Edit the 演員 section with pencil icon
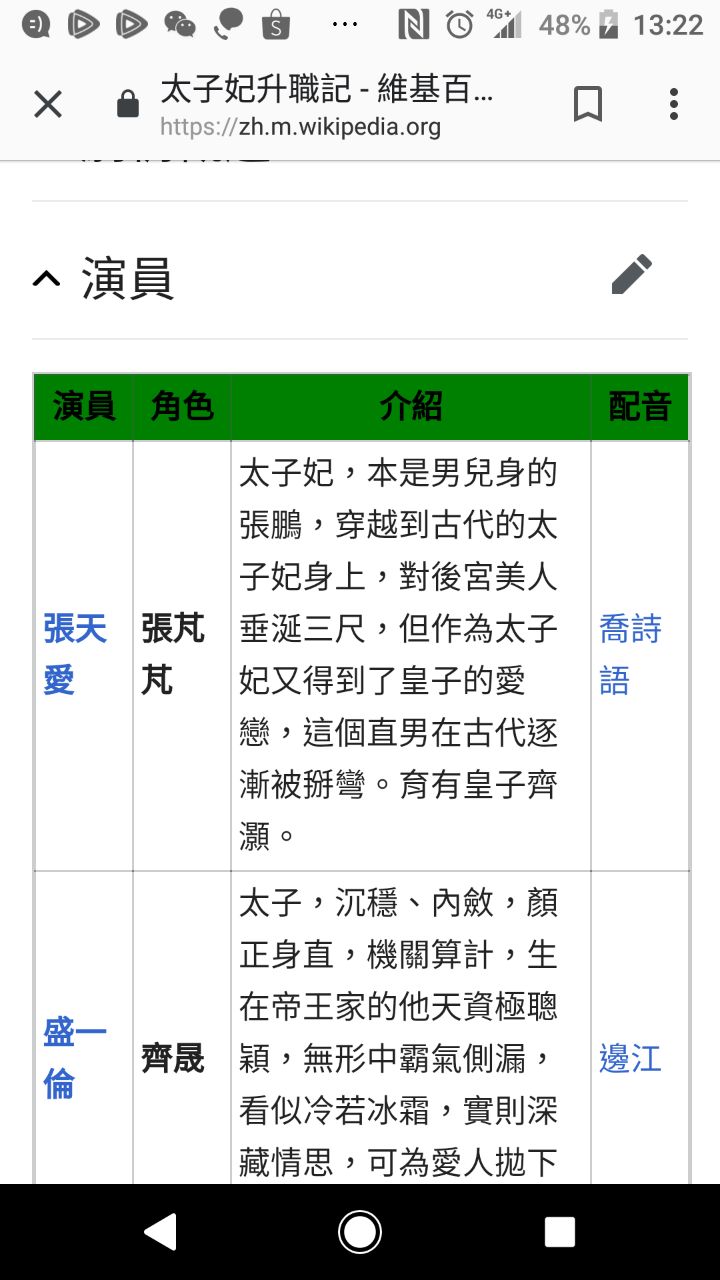720x1280 pixels. [632, 275]
